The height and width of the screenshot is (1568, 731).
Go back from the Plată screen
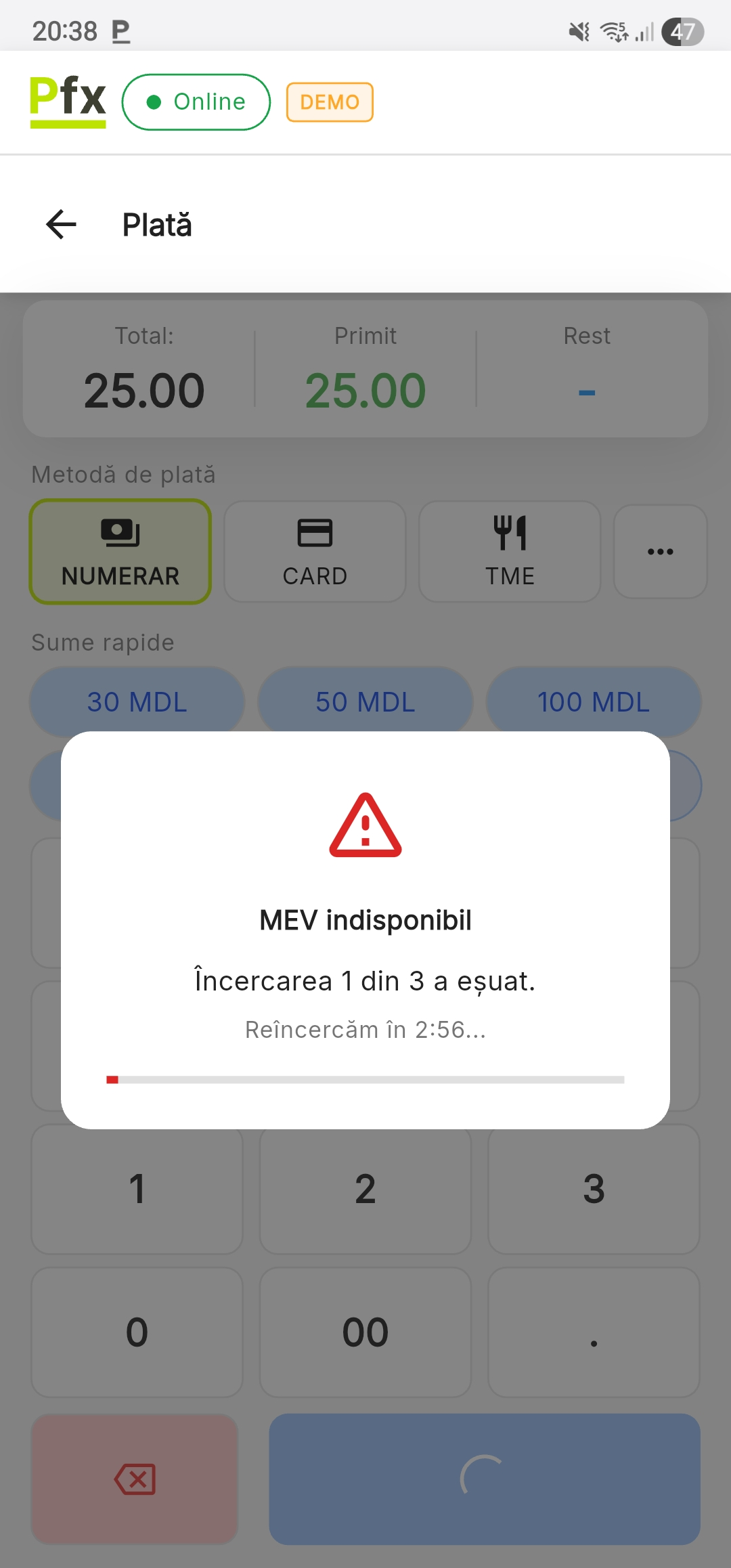pos(61,225)
